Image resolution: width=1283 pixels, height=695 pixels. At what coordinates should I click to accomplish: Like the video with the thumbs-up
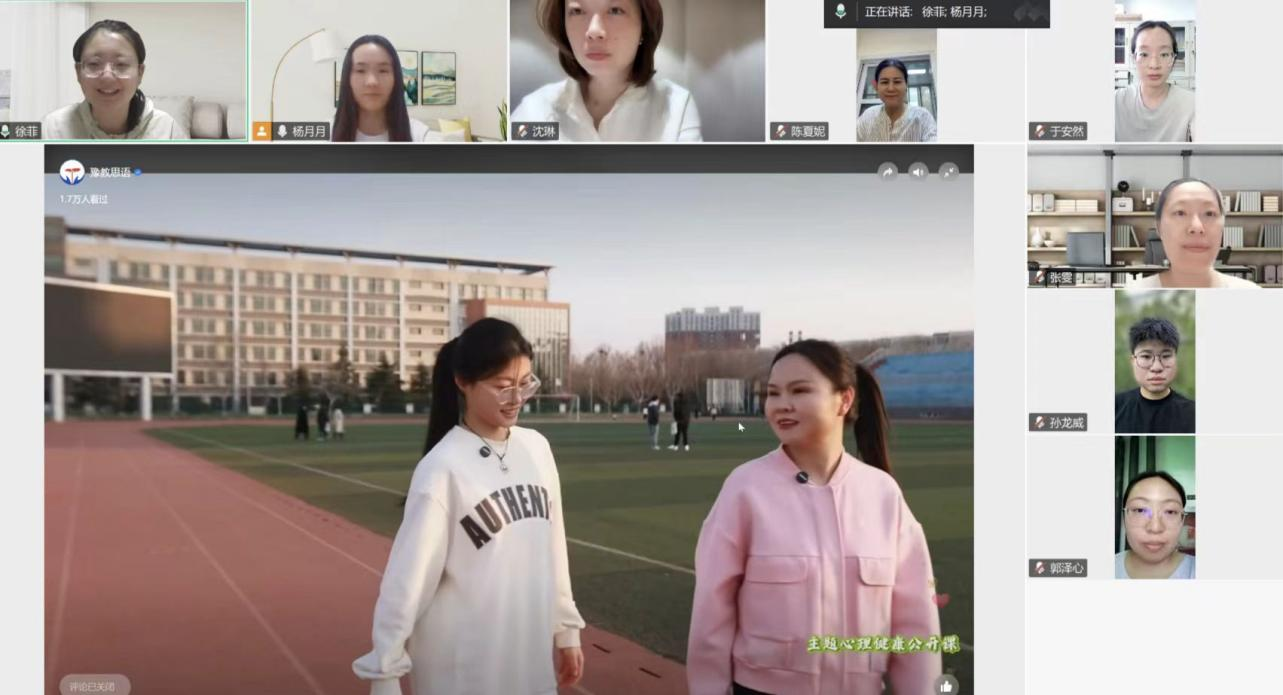945,685
